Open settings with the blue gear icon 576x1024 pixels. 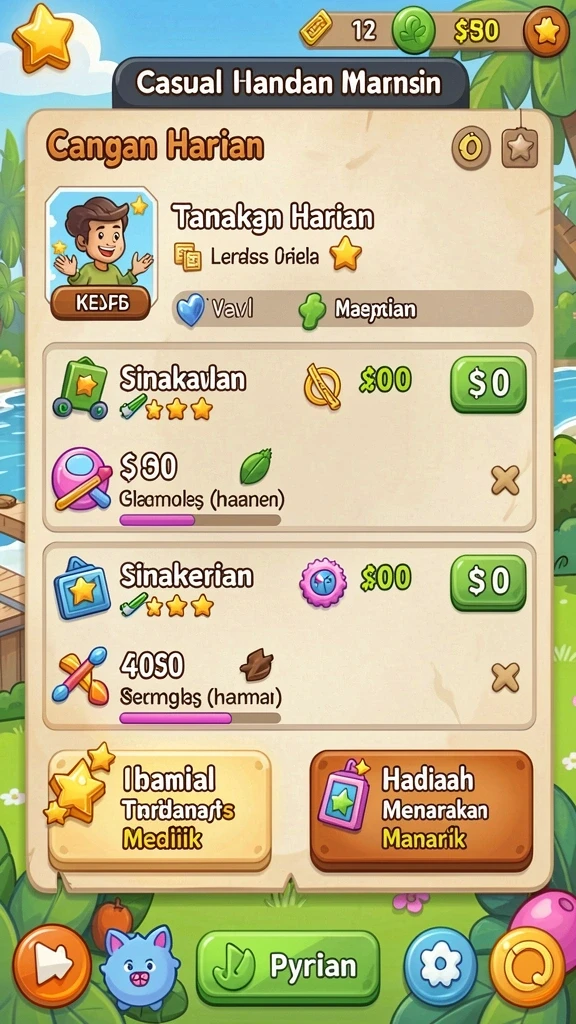pos(440,967)
